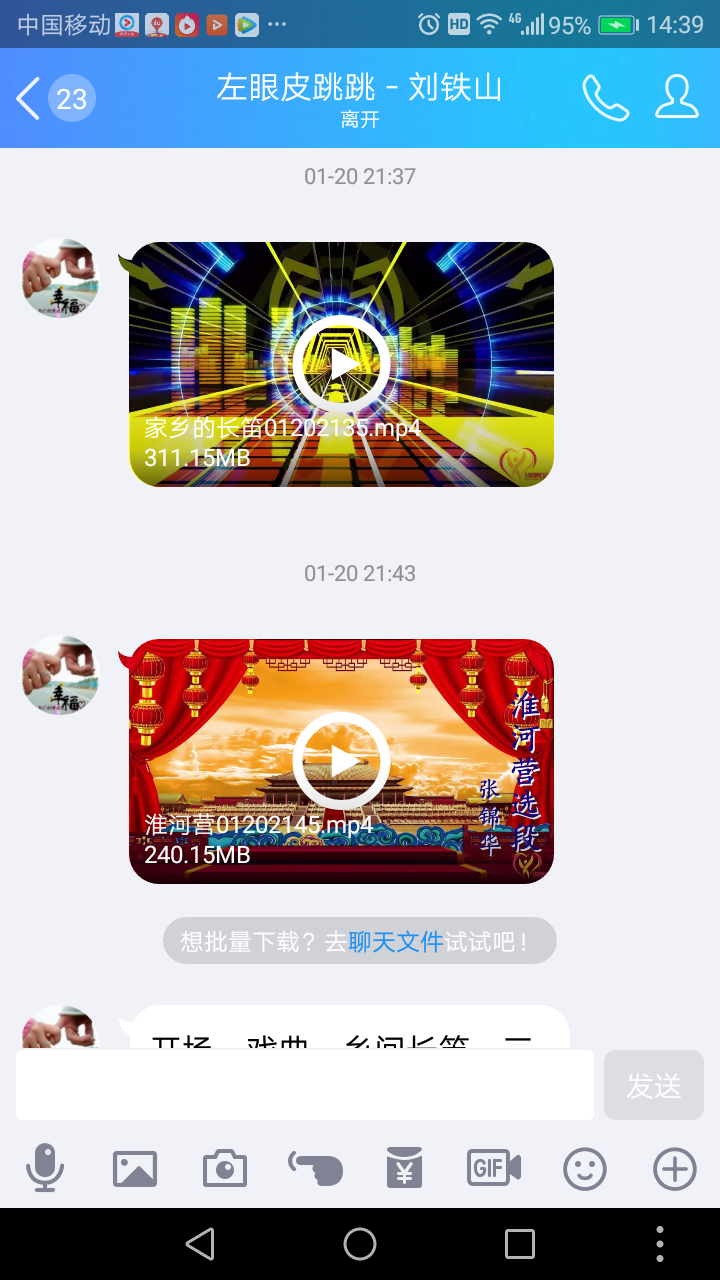Focus the message text field
The height and width of the screenshot is (1280, 720).
point(305,1085)
